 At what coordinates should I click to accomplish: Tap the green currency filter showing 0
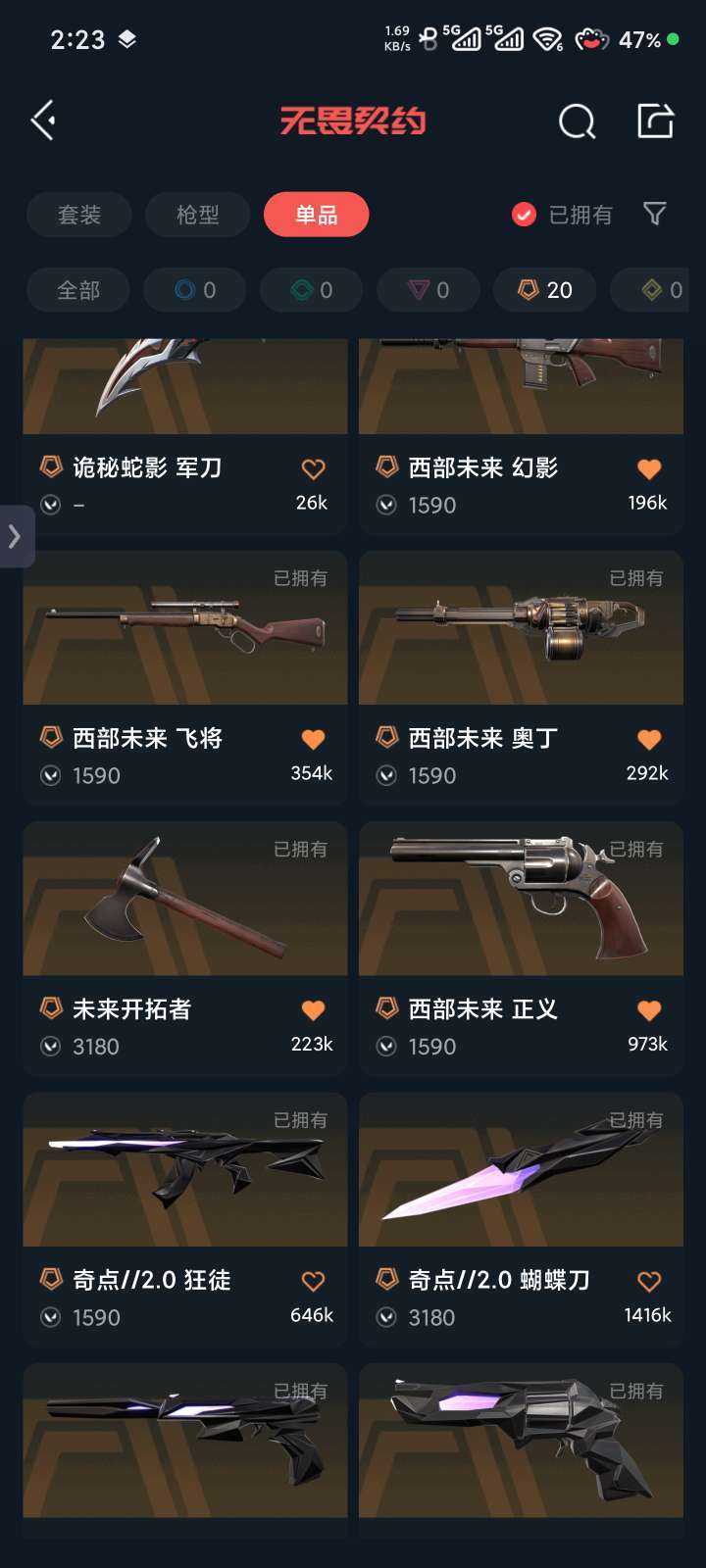(x=311, y=290)
